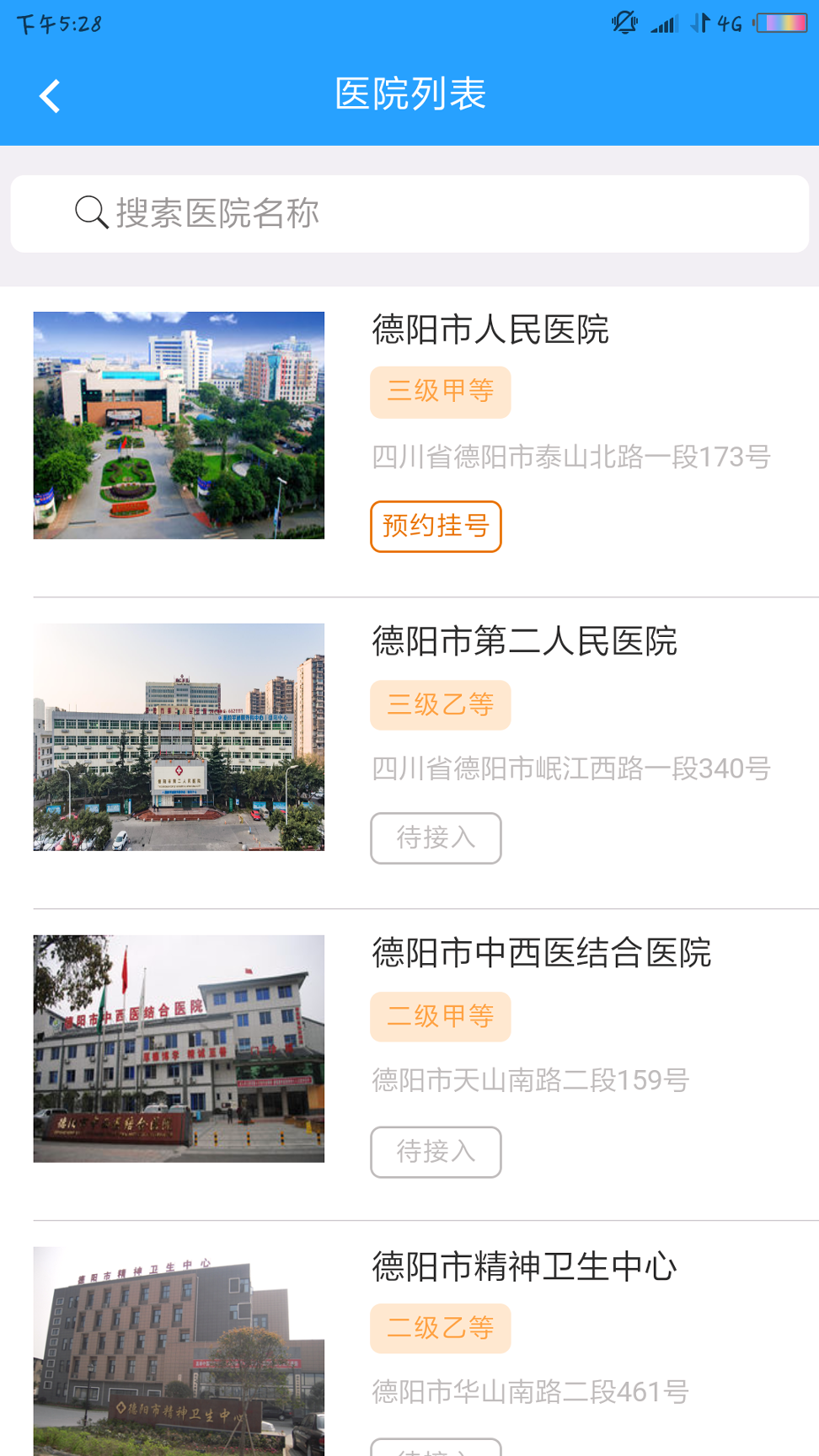Tap the 德阳市人民医院 photo thumbnail
The height and width of the screenshot is (1456, 819).
click(178, 424)
